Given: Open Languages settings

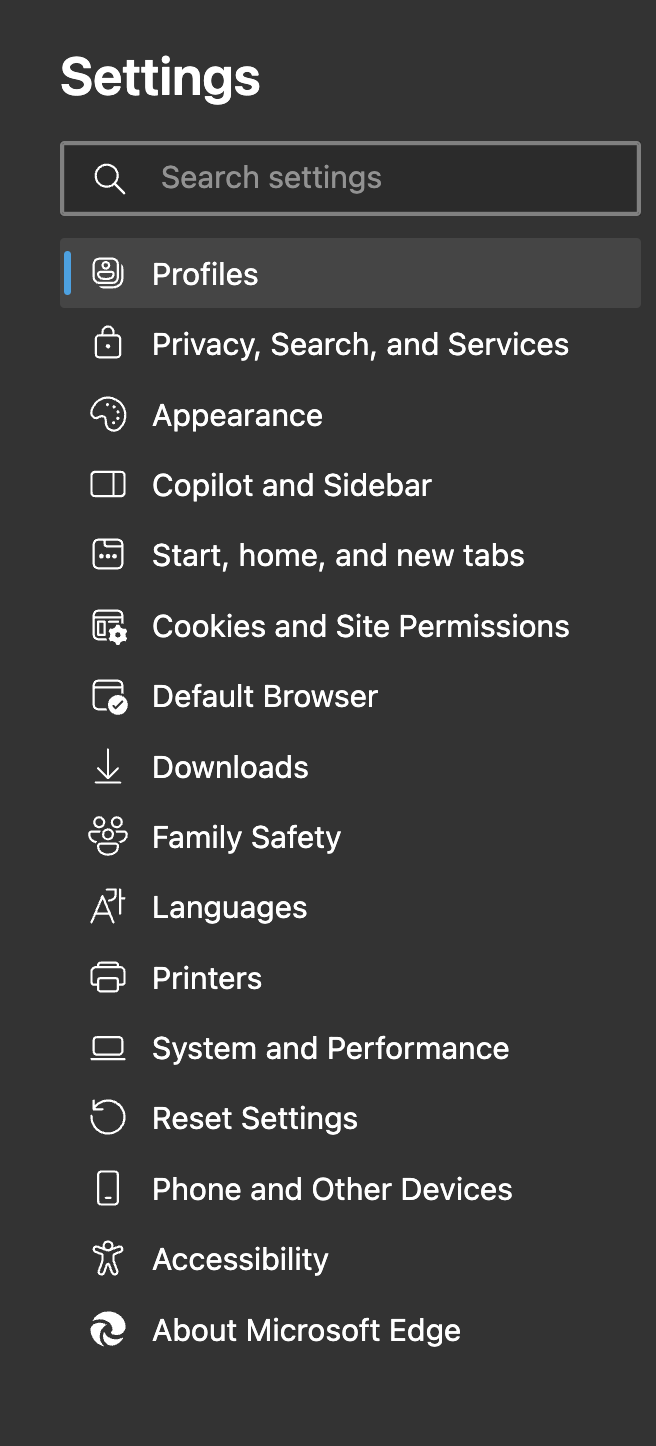Looking at the screenshot, I should (x=229, y=907).
